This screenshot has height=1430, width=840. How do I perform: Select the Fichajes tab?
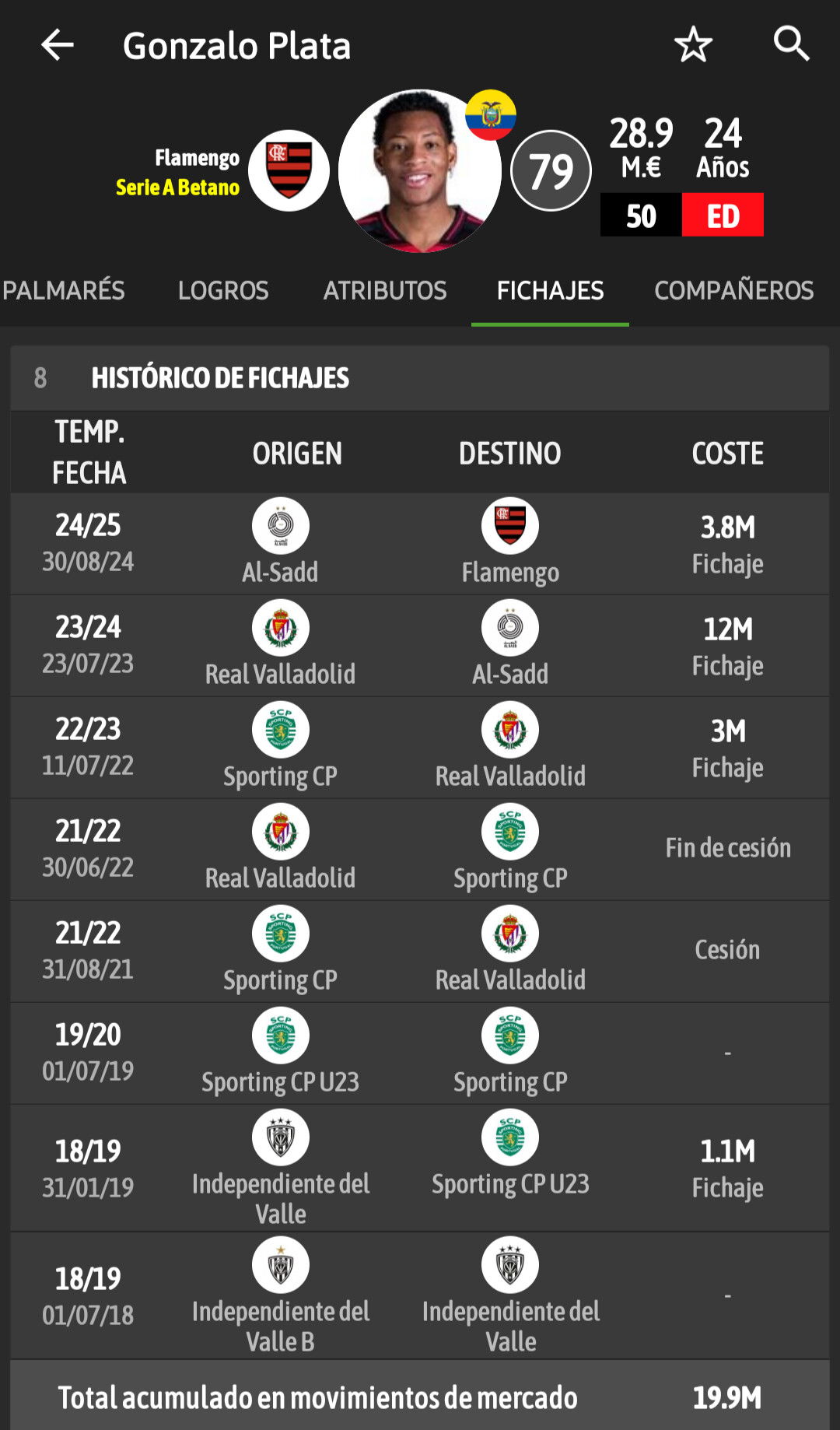[x=550, y=290]
